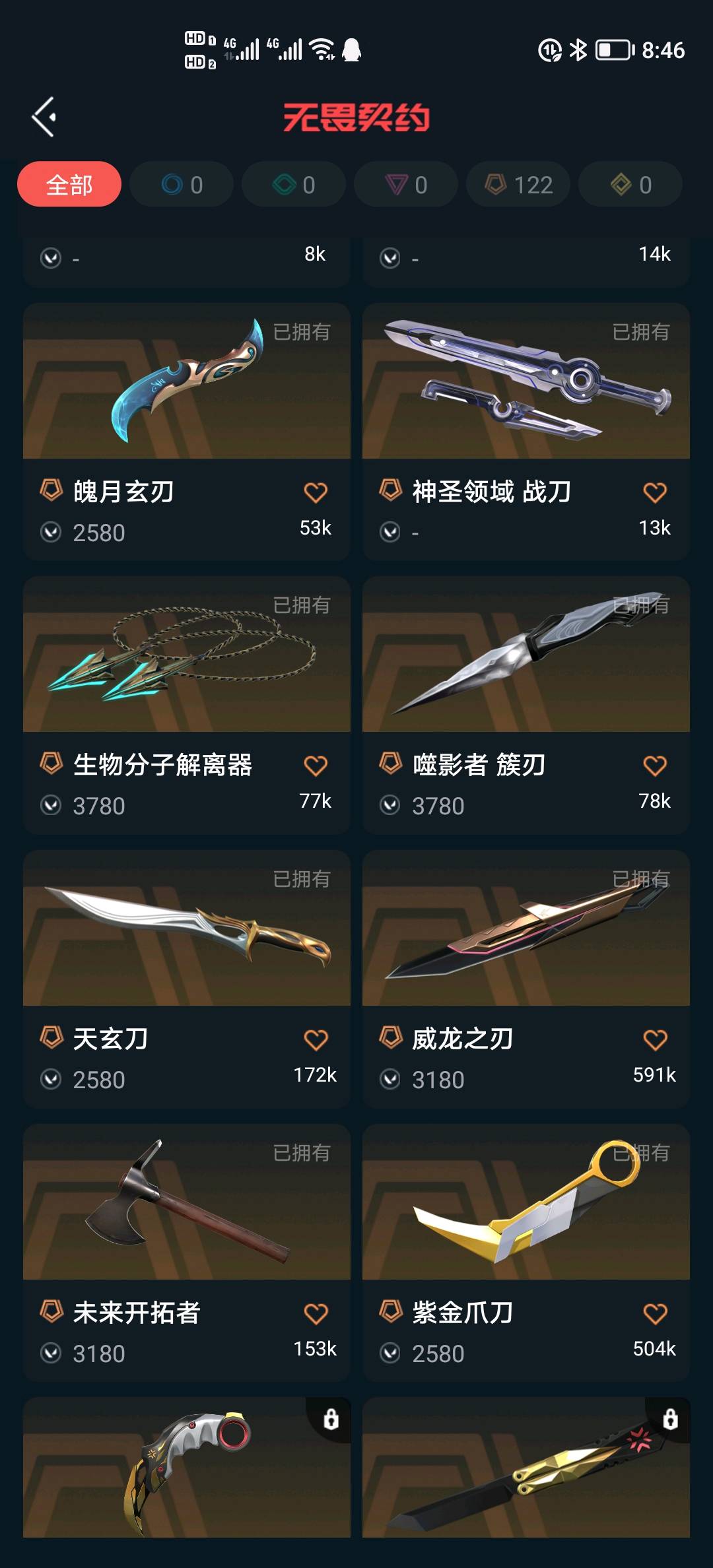Switch to the green diamond rarity filter
This screenshot has height=1568, width=713.
tap(294, 184)
